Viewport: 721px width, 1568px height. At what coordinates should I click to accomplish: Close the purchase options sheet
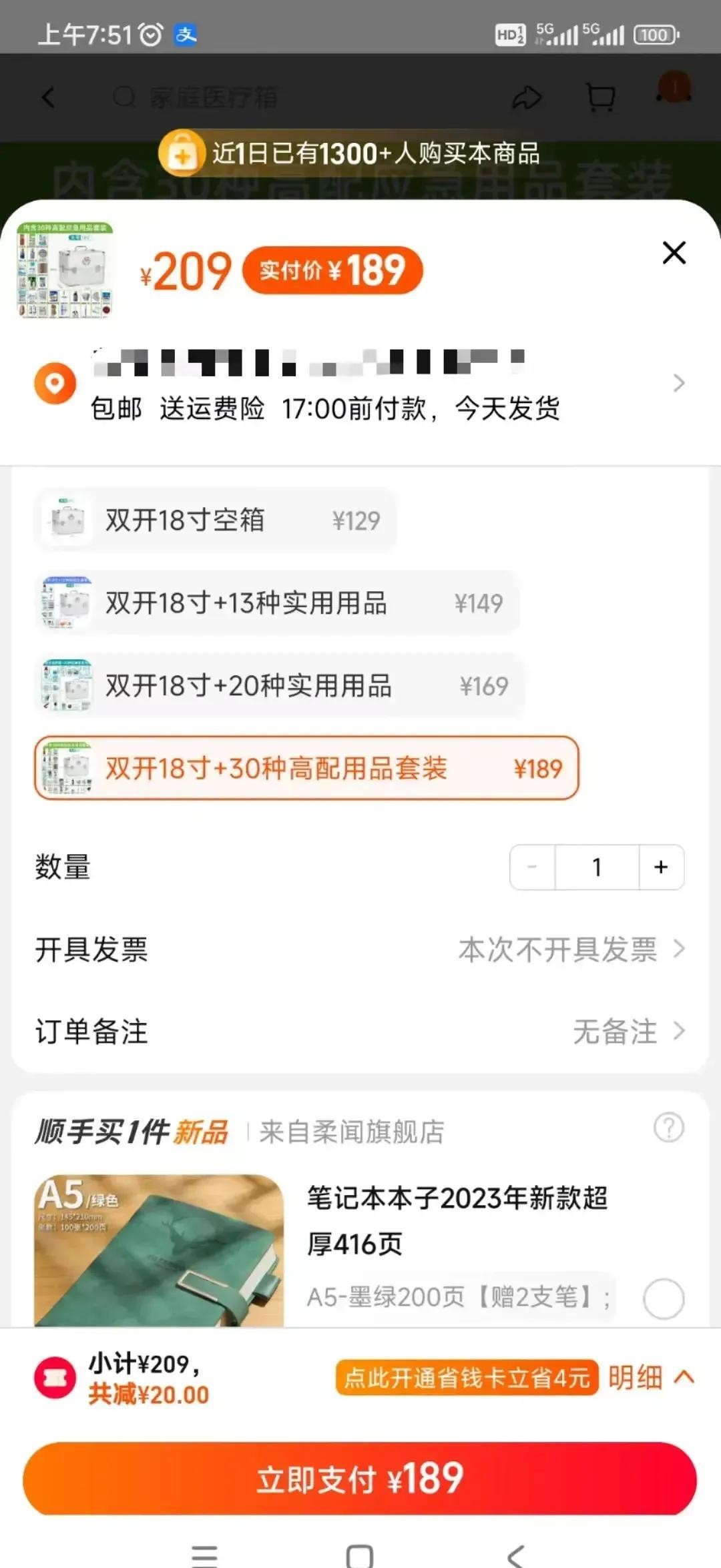tap(674, 253)
